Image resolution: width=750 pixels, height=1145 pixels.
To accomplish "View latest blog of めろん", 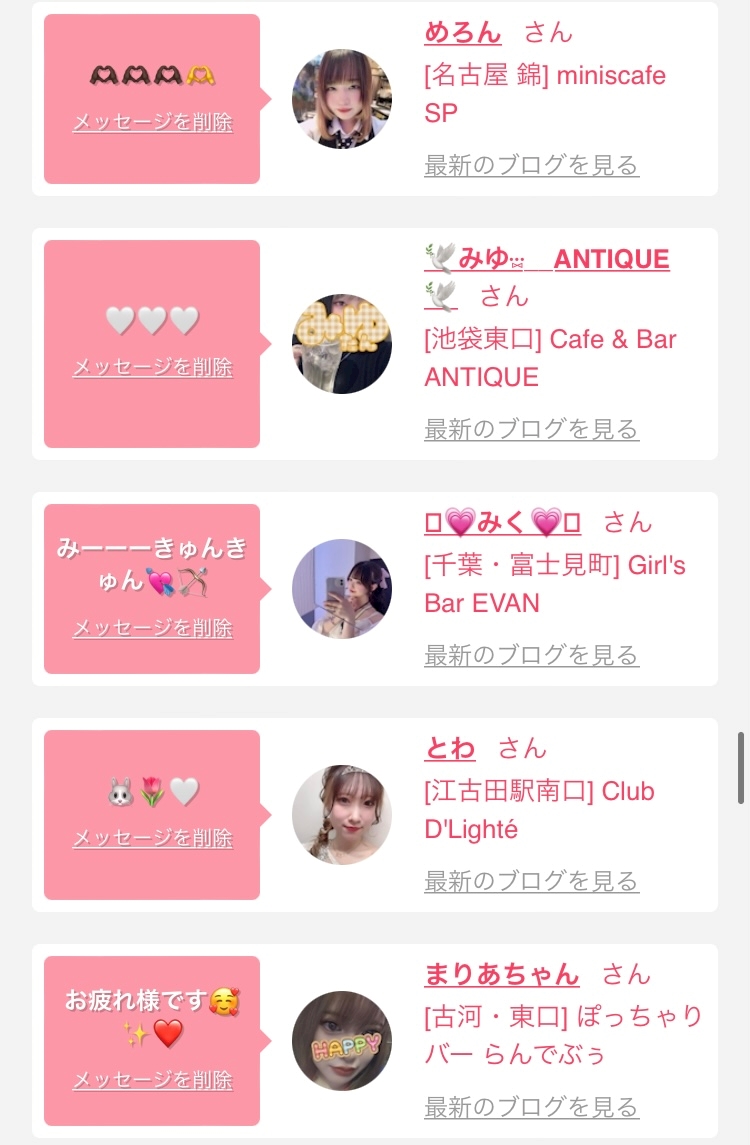I will [532, 165].
